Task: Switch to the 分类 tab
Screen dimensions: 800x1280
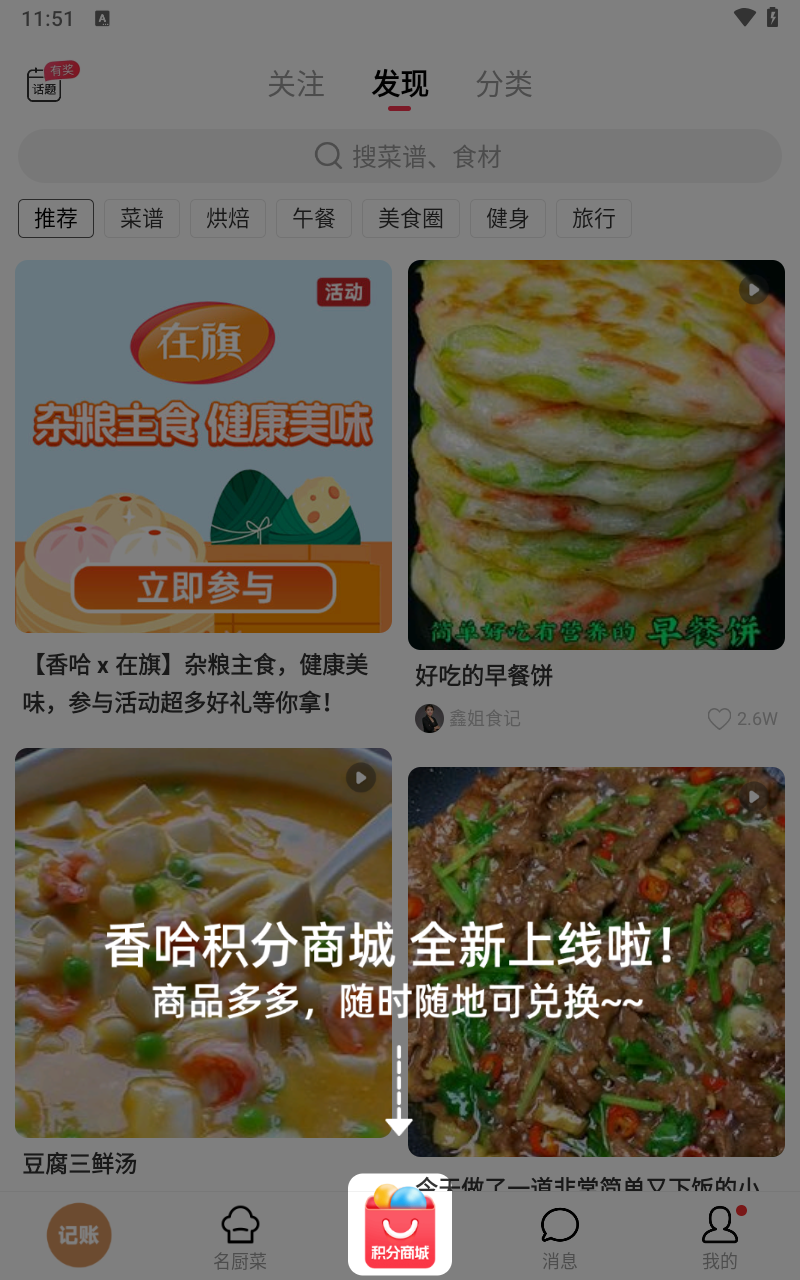Action: click(x=504, y=84)
